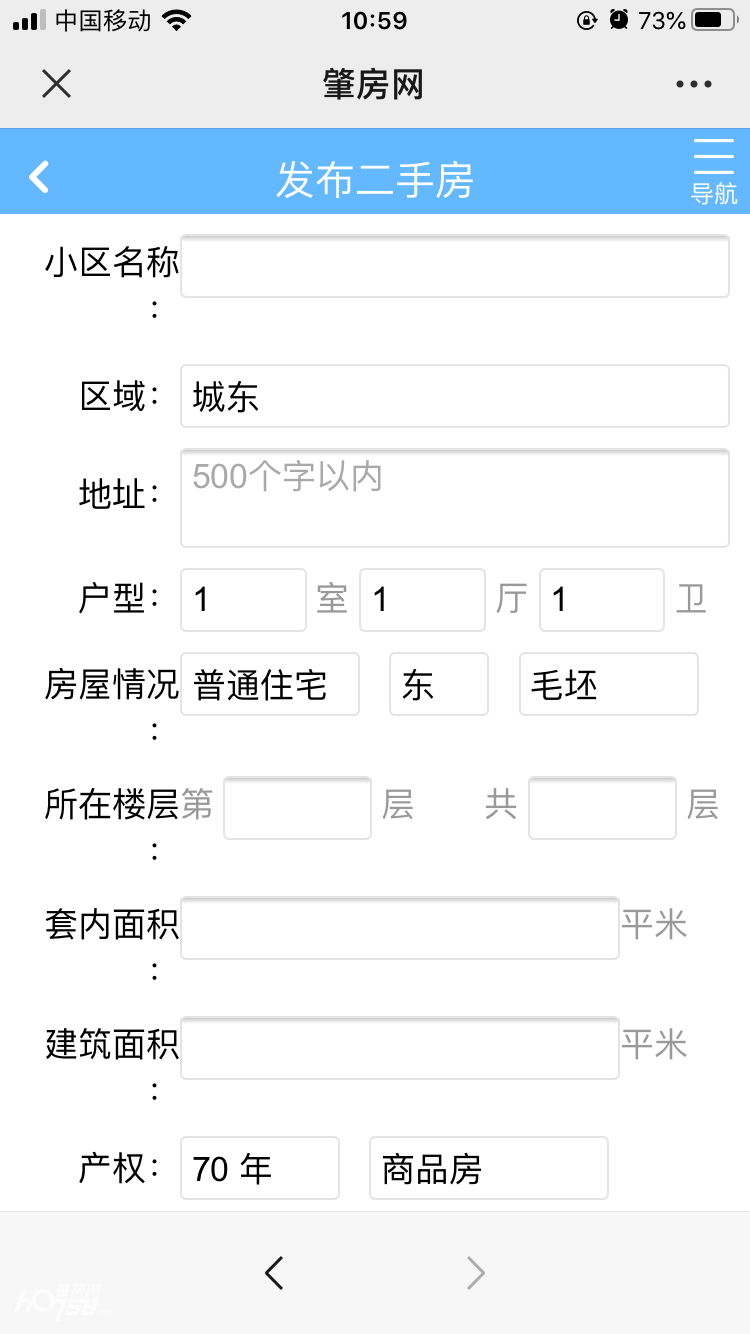Edit the 厅 hall count field
Image resolution: width=750 pixels, height=1334 pixels.
coord(422,600)
